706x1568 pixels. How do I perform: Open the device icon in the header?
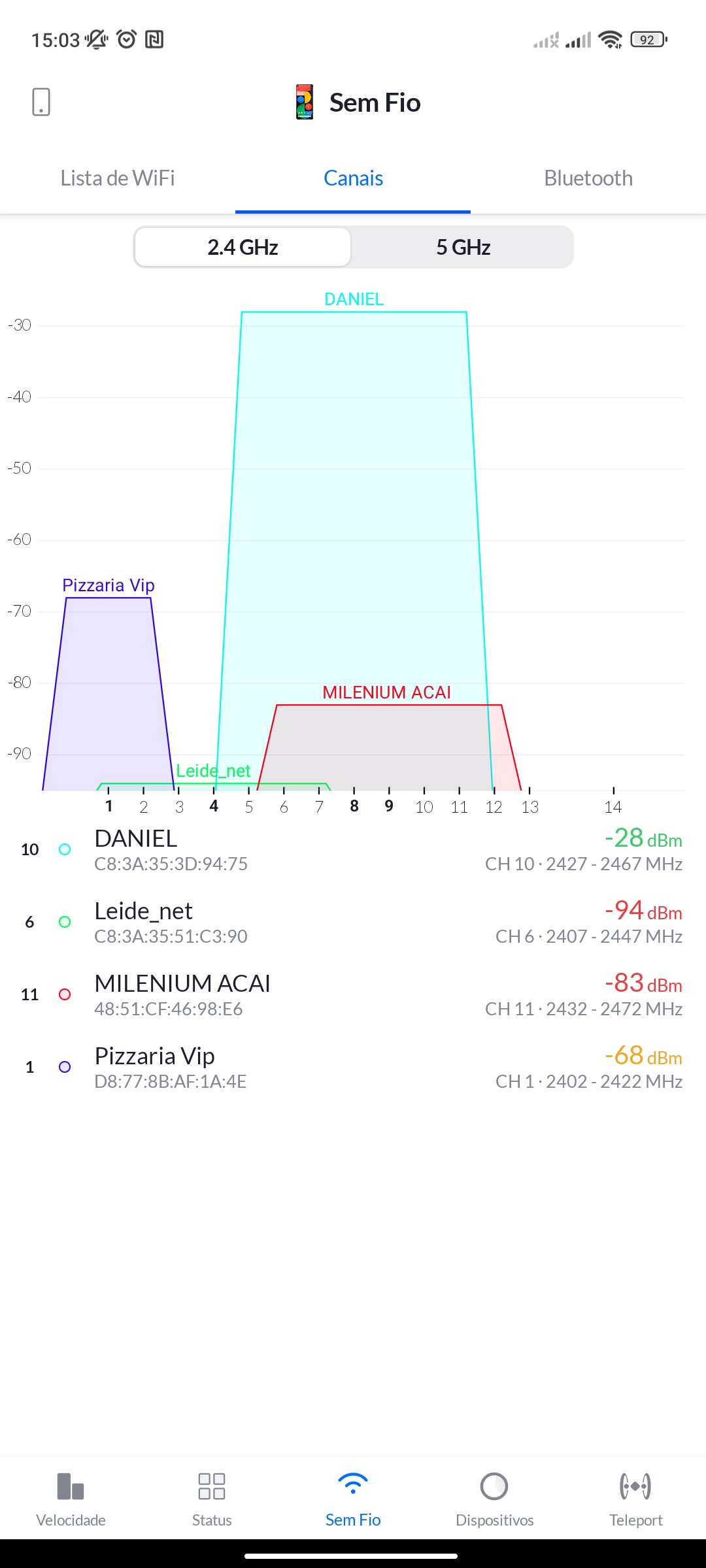point(41,103)
